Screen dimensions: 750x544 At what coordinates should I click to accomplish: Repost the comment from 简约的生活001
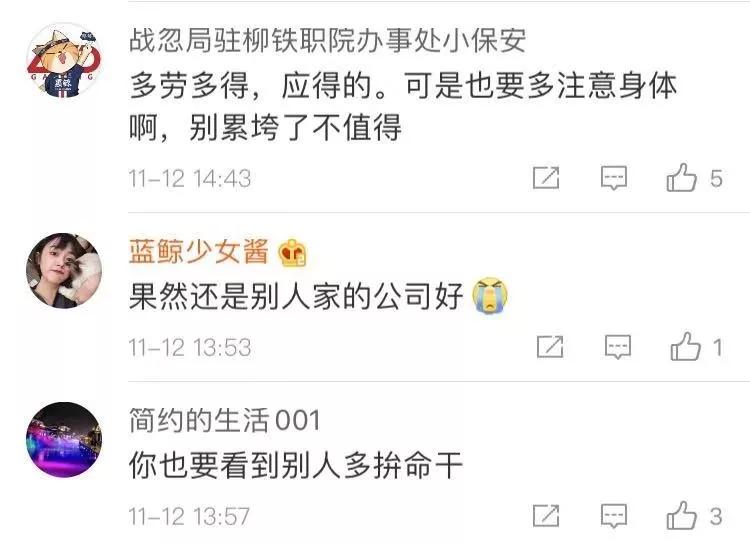pos(546,516)
